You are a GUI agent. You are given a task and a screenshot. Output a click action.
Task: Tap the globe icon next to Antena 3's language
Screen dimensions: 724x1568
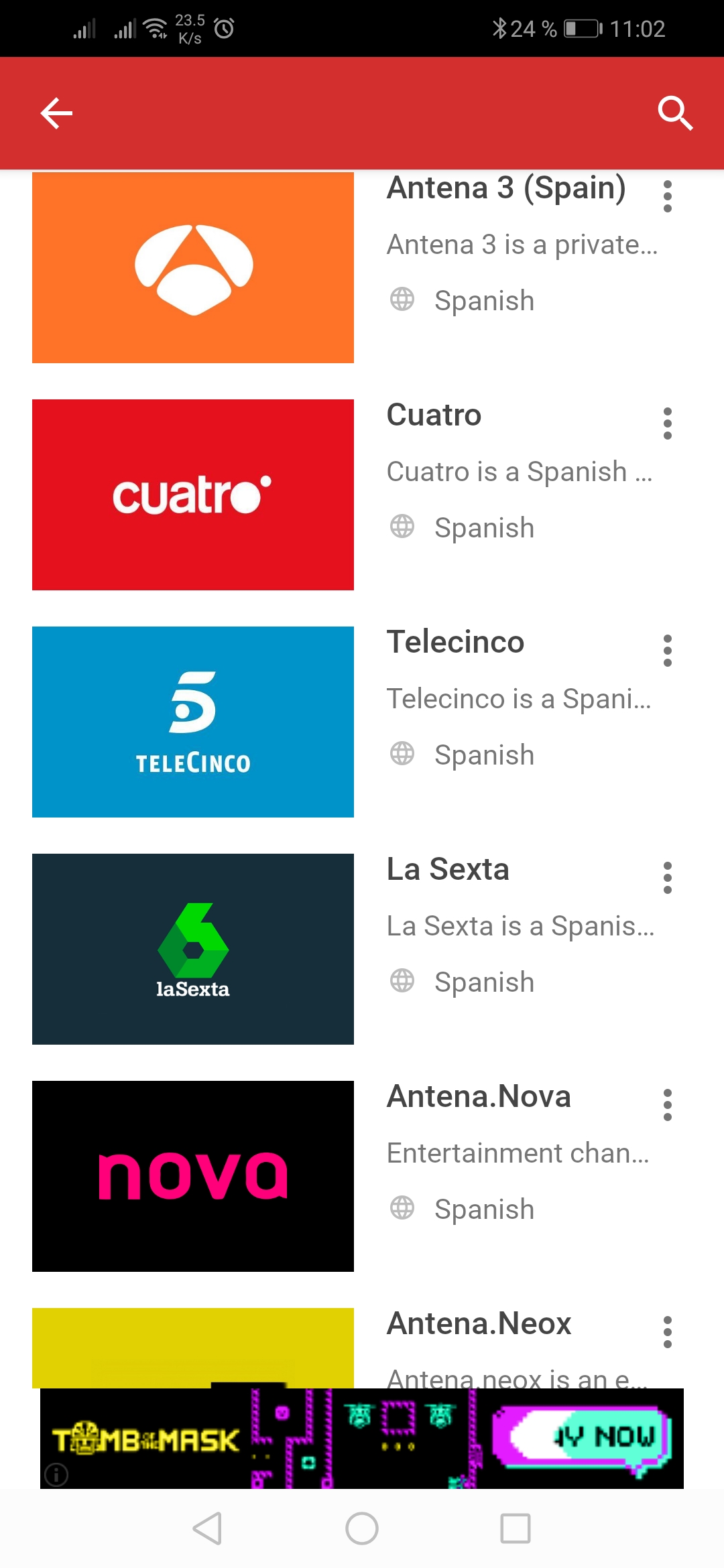402,300
